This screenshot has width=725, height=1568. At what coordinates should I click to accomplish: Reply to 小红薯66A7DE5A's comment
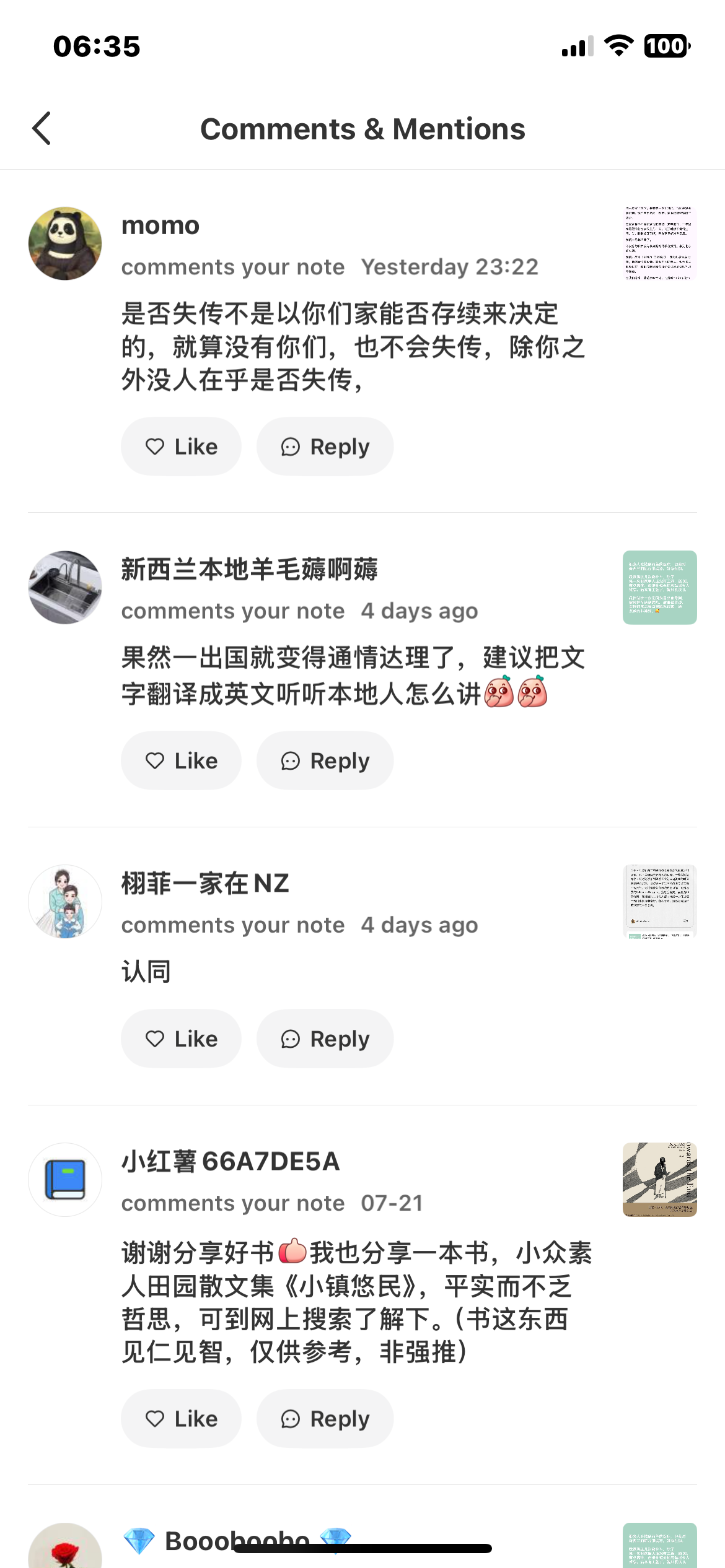(325, 1419)
